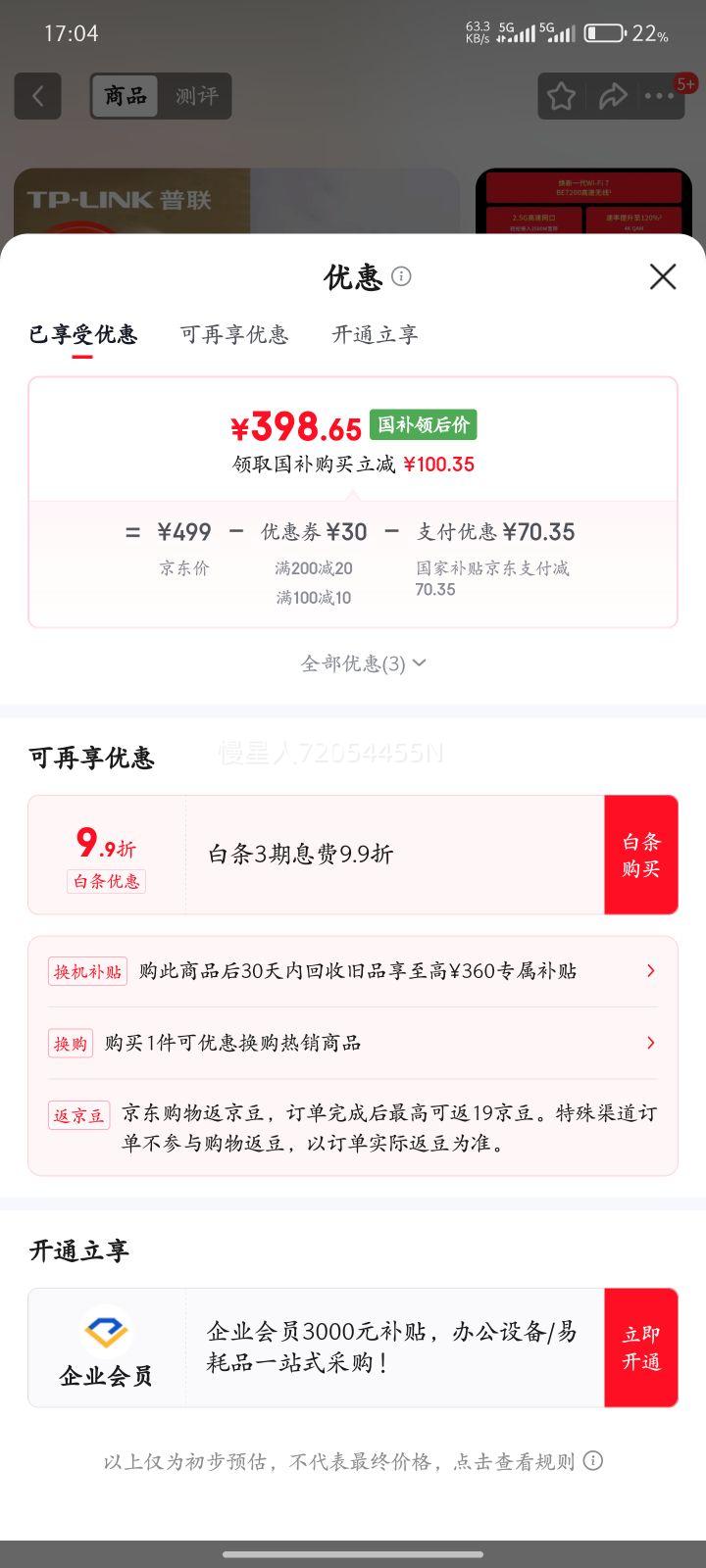Tap the star icon to favorite this product
This screenshot has height=1568, width=706.
pyautogui.click(x=560, y=95)
